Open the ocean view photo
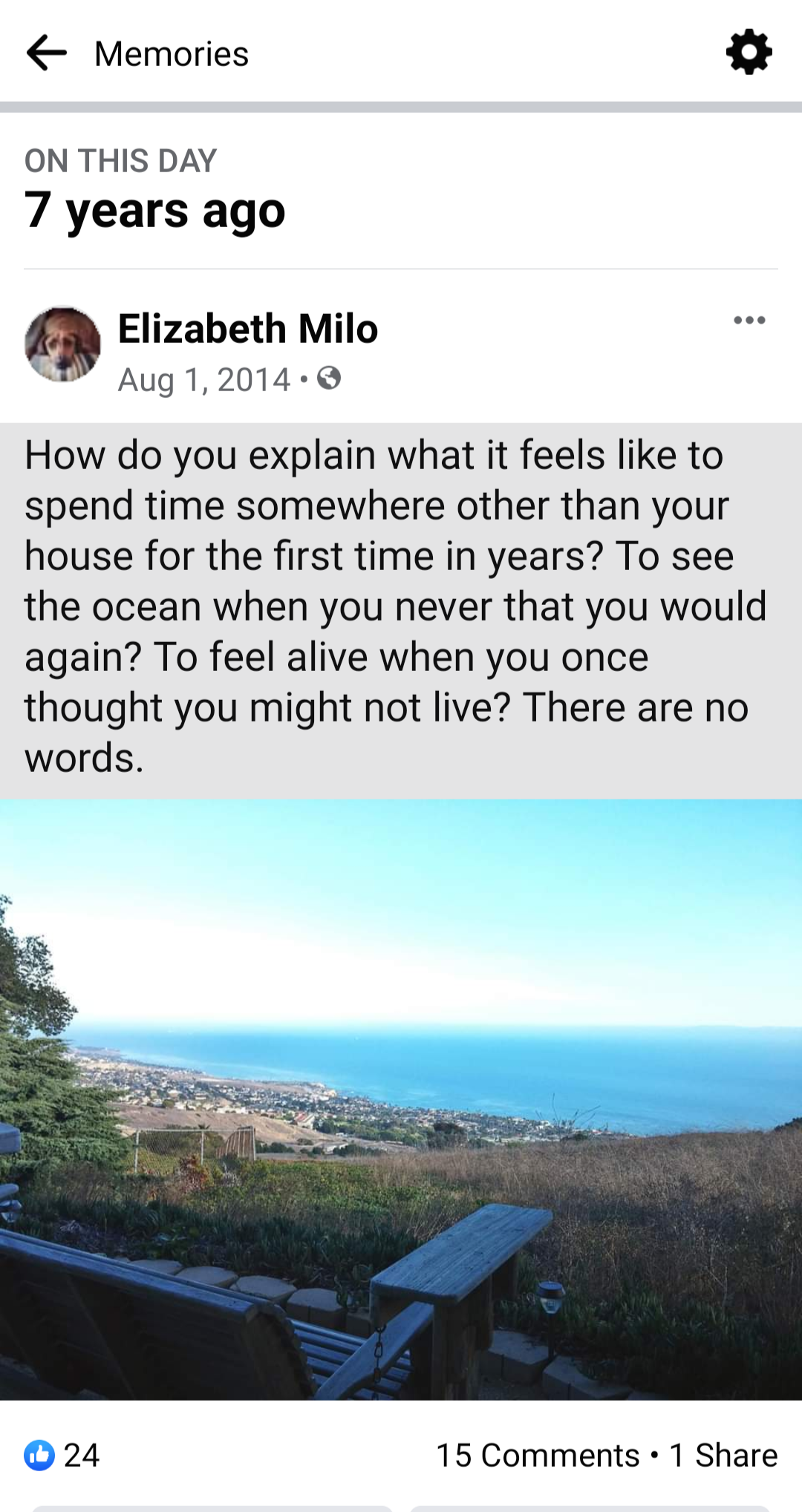Screen dimensions: 802x1512 (401, 1099)
